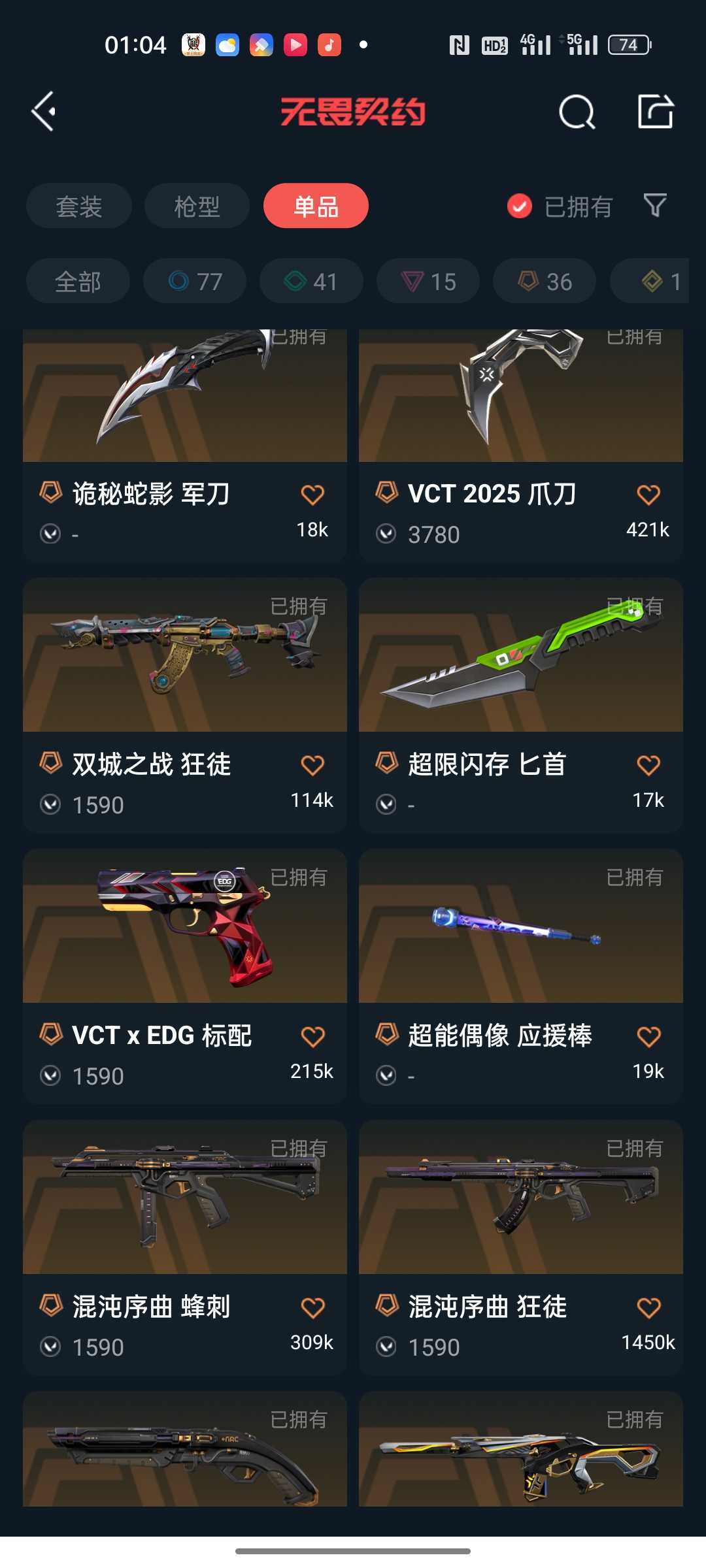Viewport: 706px width, 1568px height.
Task: Open the VCT 2025 爪刀 skin card
Action: 521,446
